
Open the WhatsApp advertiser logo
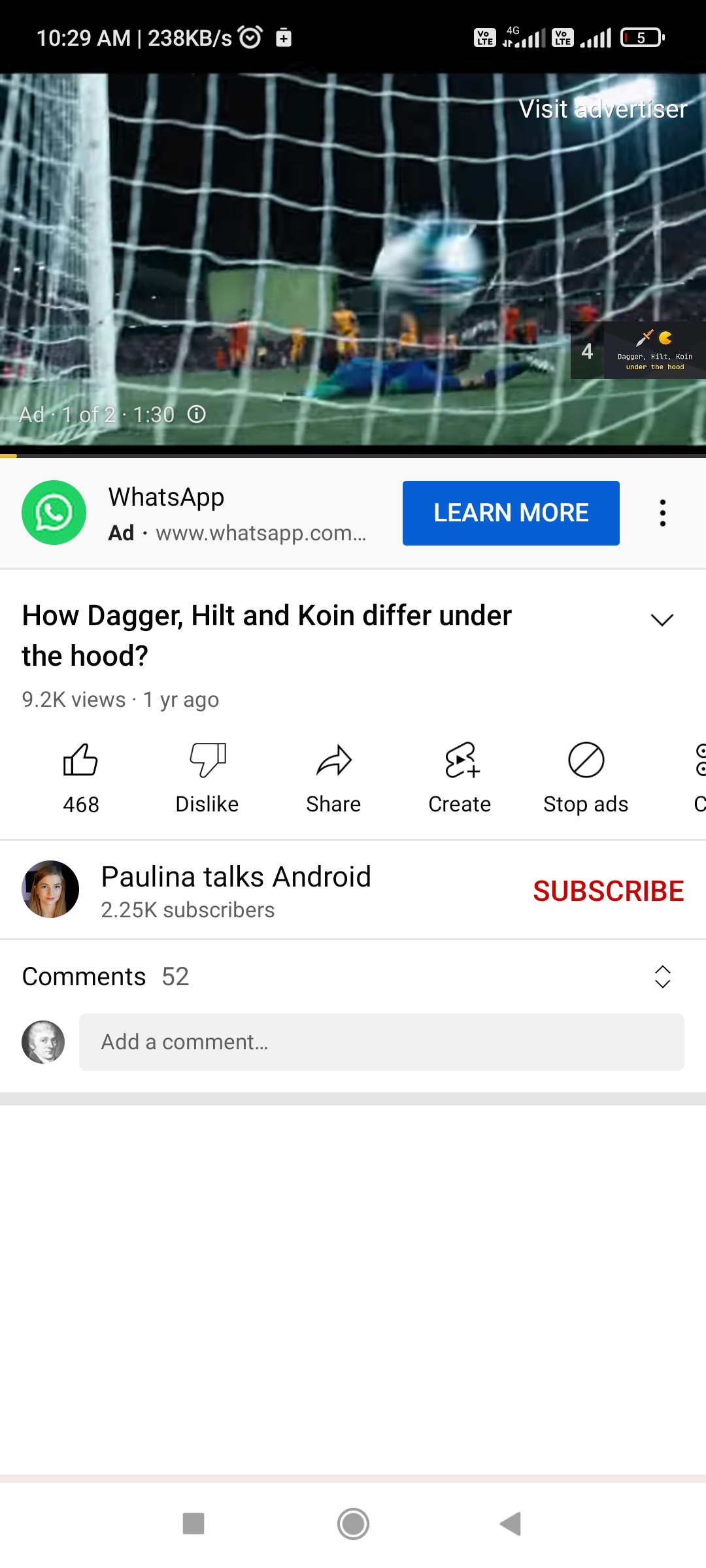click(54, 513)
